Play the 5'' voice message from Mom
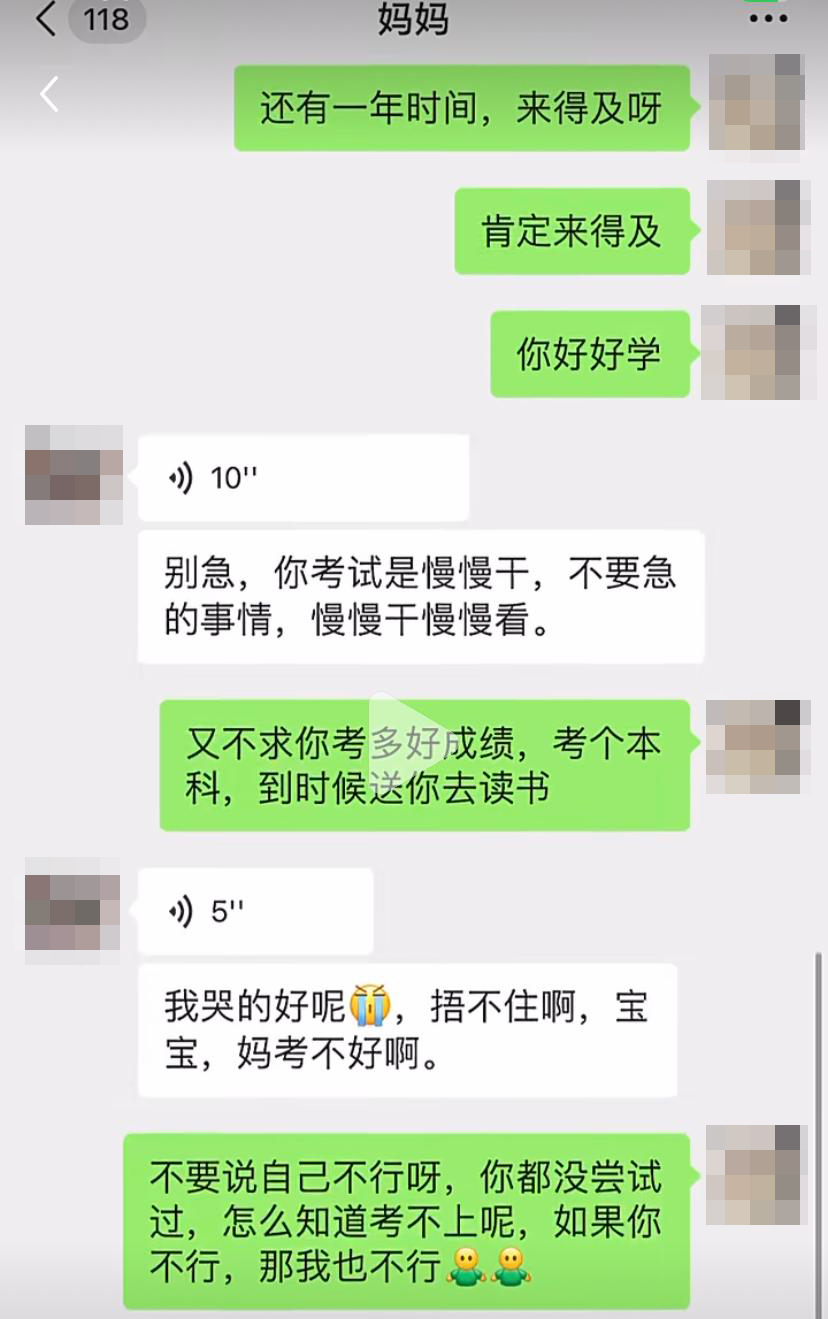The height and width of the screenshot is (1319, 828). (255, 911)
